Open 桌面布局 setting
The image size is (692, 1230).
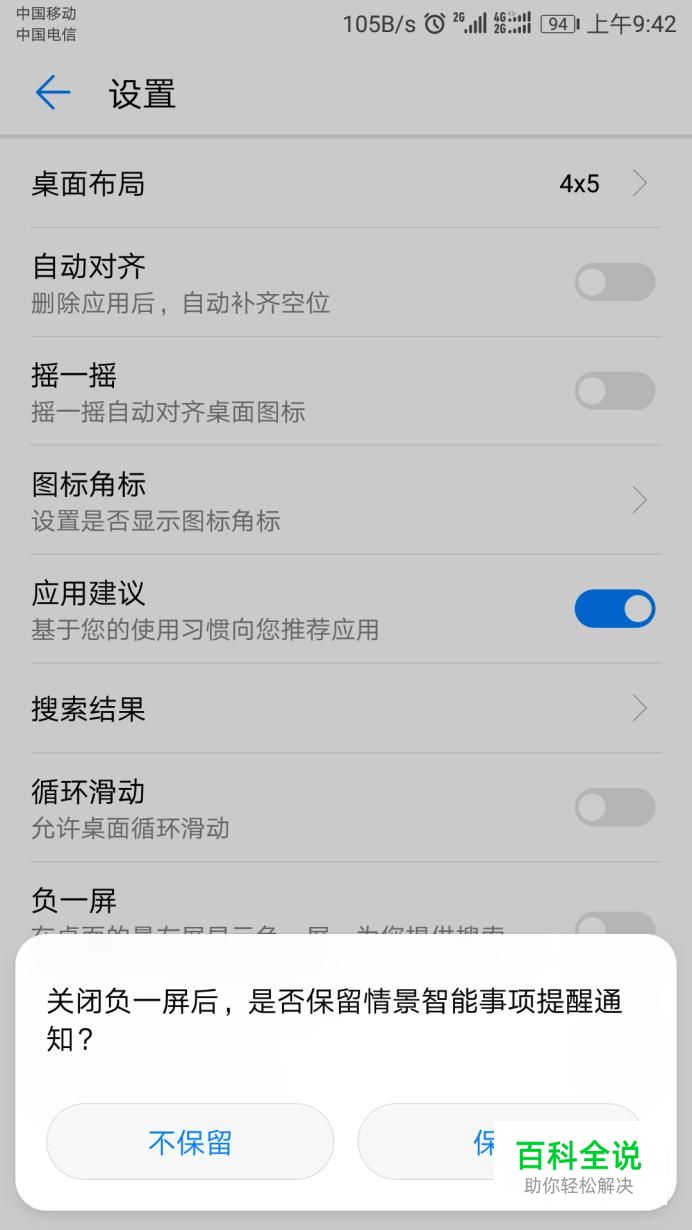tap(345, 183)
